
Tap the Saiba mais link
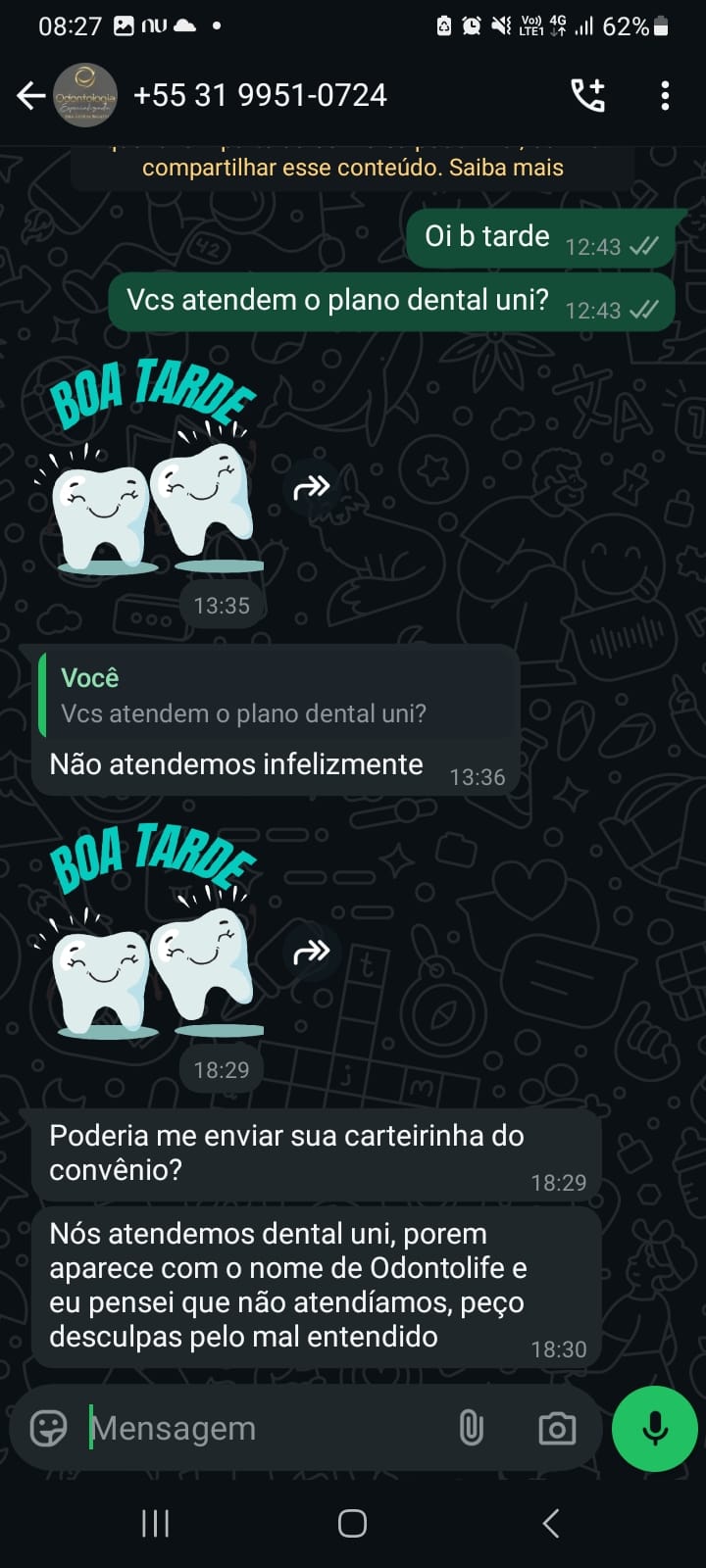506,168
